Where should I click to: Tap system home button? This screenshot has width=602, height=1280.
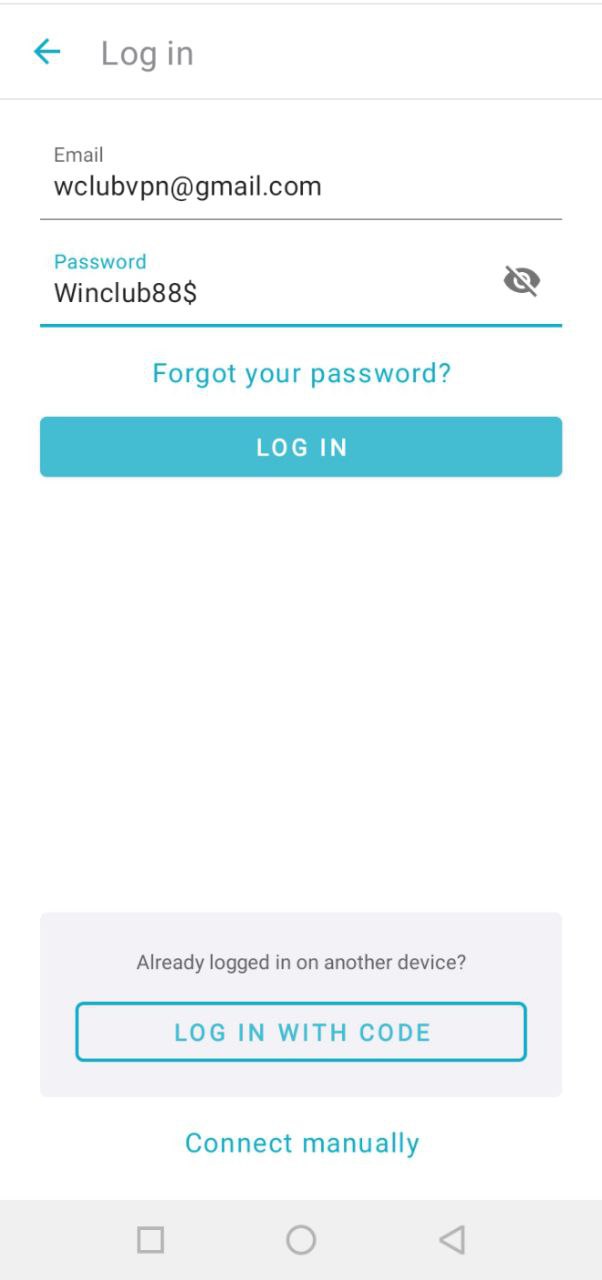[x=301, y=1240]
